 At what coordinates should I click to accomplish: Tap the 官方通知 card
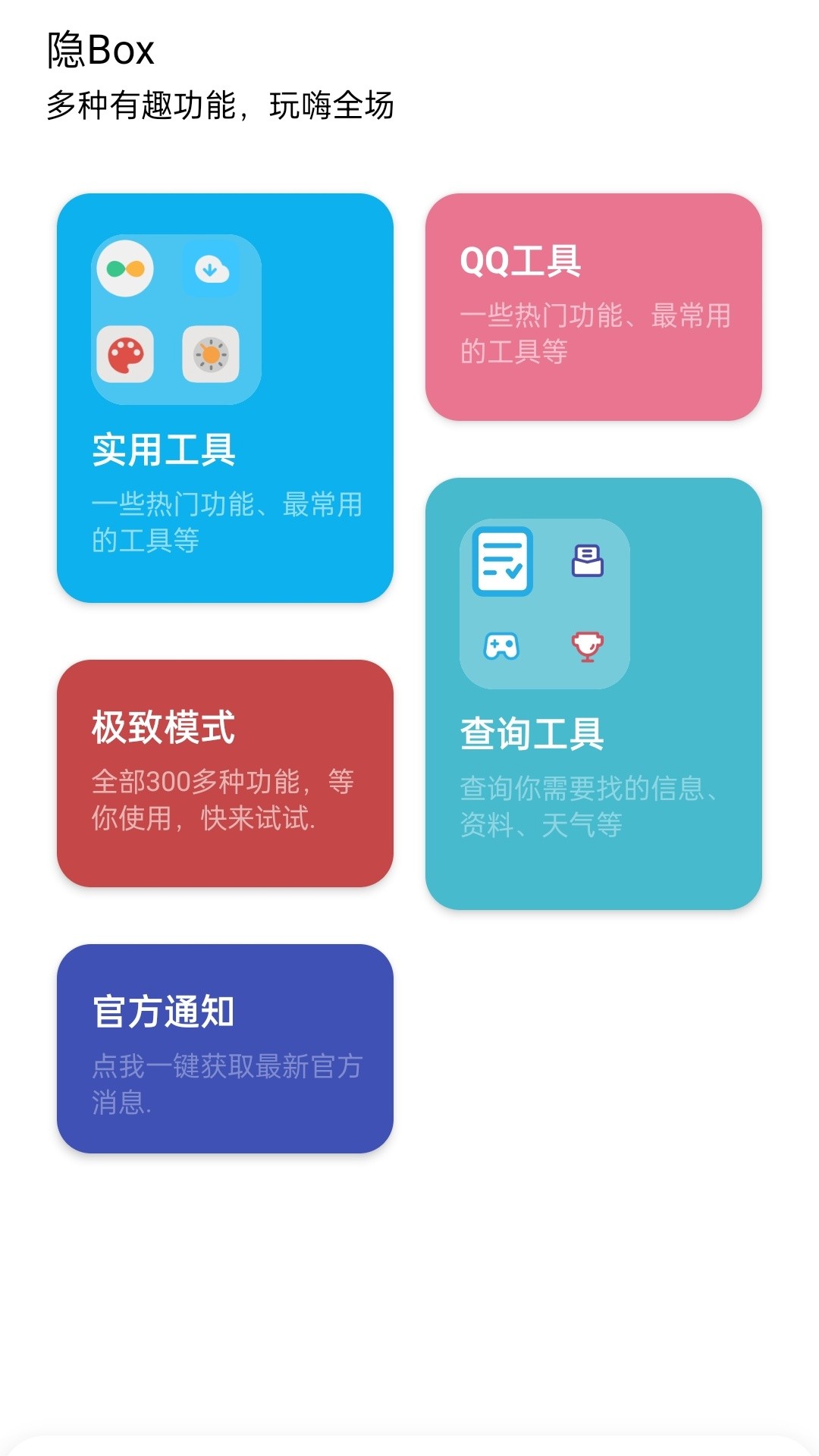pyautogui.click(x=224, y=1048)
